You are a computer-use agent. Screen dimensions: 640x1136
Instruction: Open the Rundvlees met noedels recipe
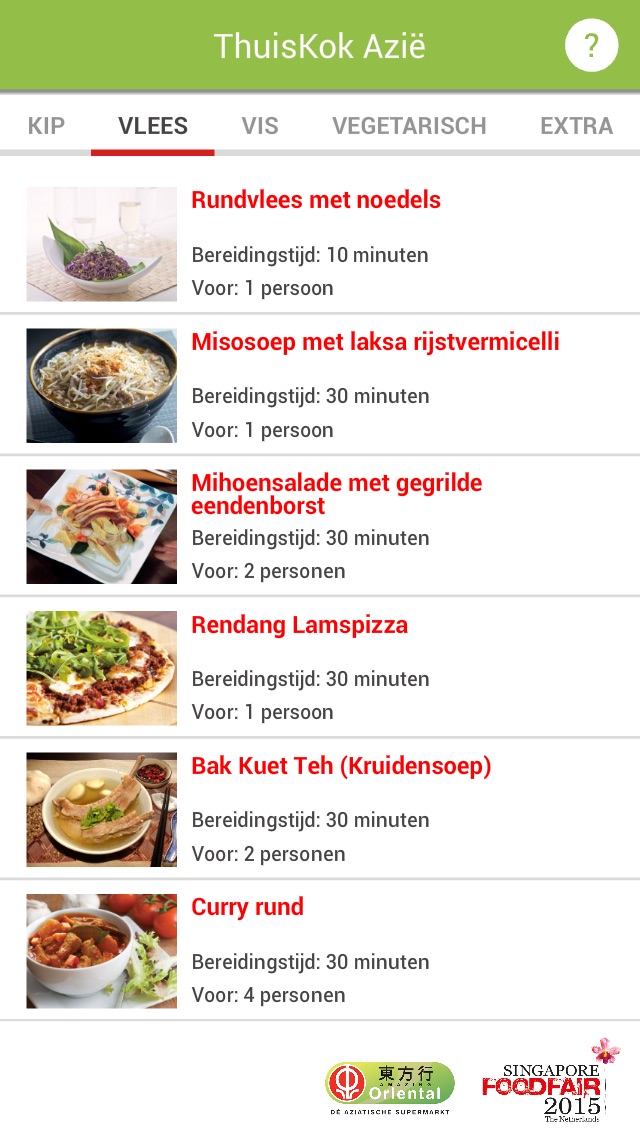click(320, 243)
